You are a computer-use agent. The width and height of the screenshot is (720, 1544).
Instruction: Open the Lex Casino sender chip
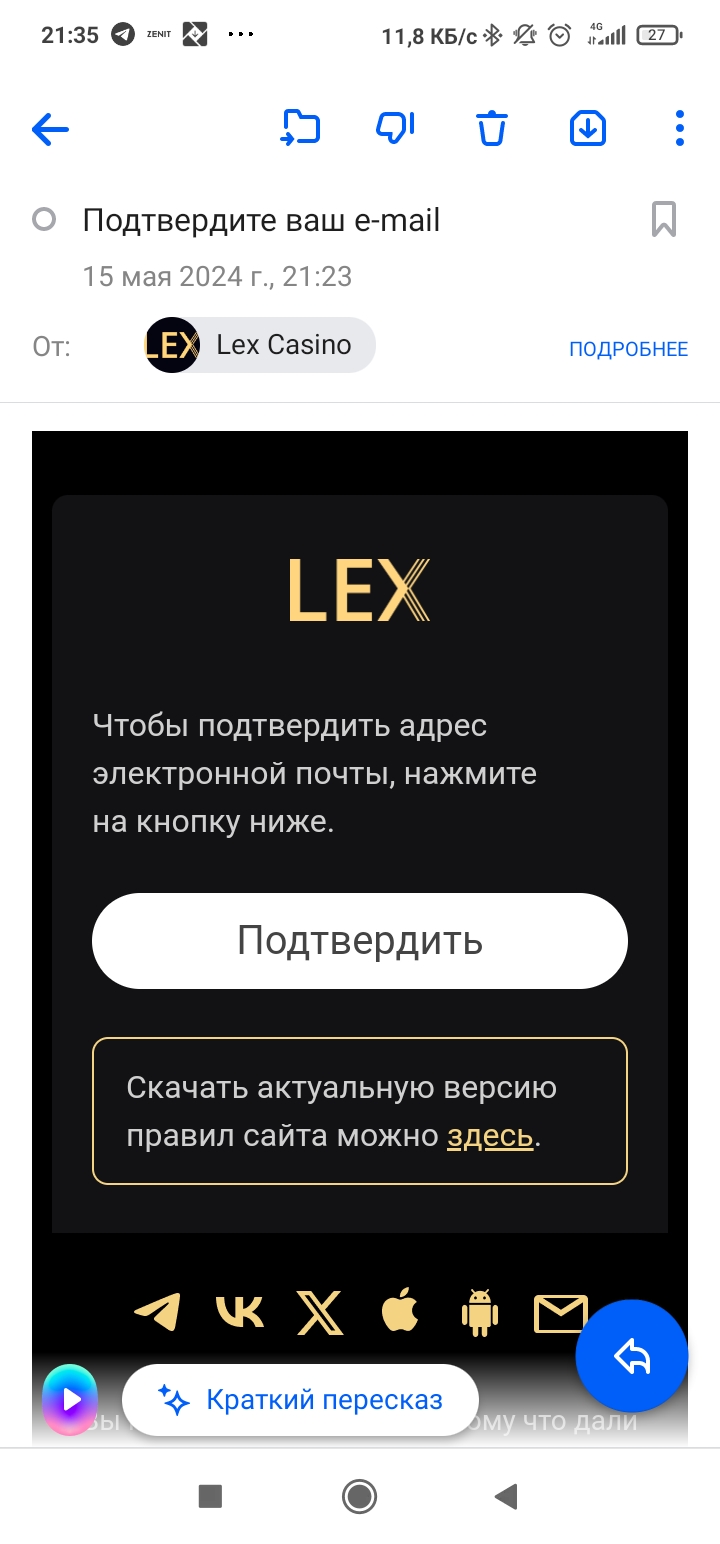tap(260, 345)
